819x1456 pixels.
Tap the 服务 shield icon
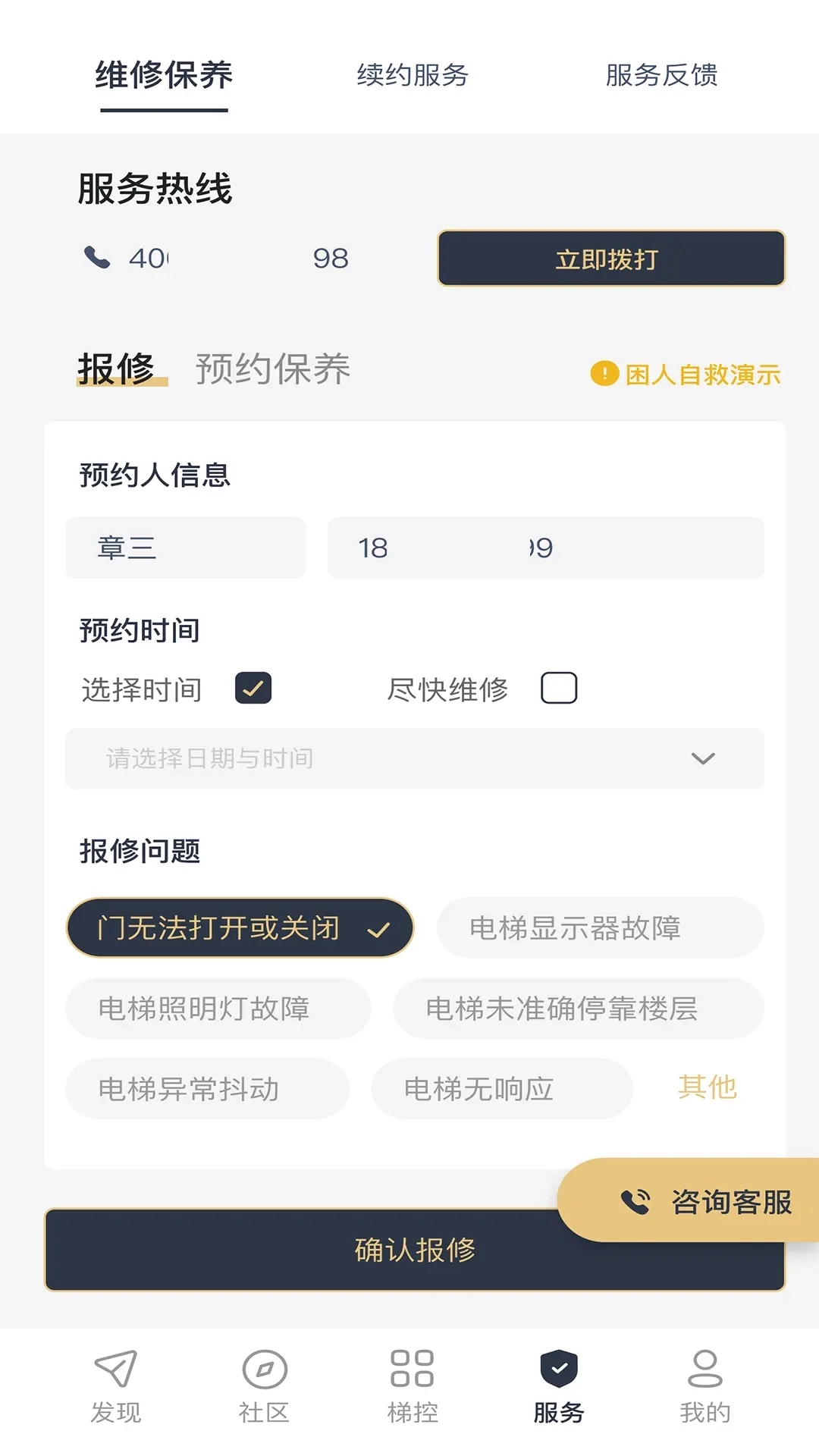click(x=560, y=1373)
